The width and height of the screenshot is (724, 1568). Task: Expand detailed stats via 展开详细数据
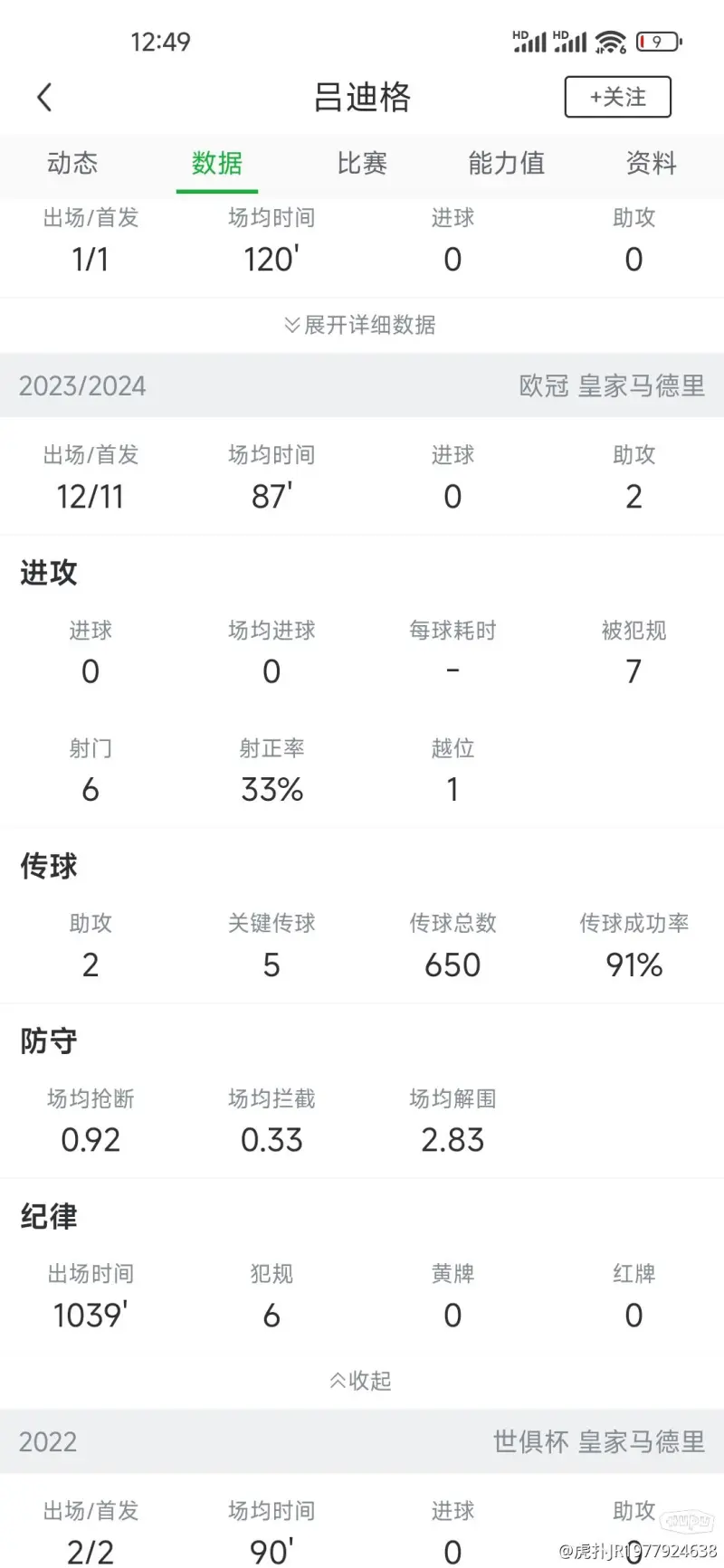click(x=360, y=325)
